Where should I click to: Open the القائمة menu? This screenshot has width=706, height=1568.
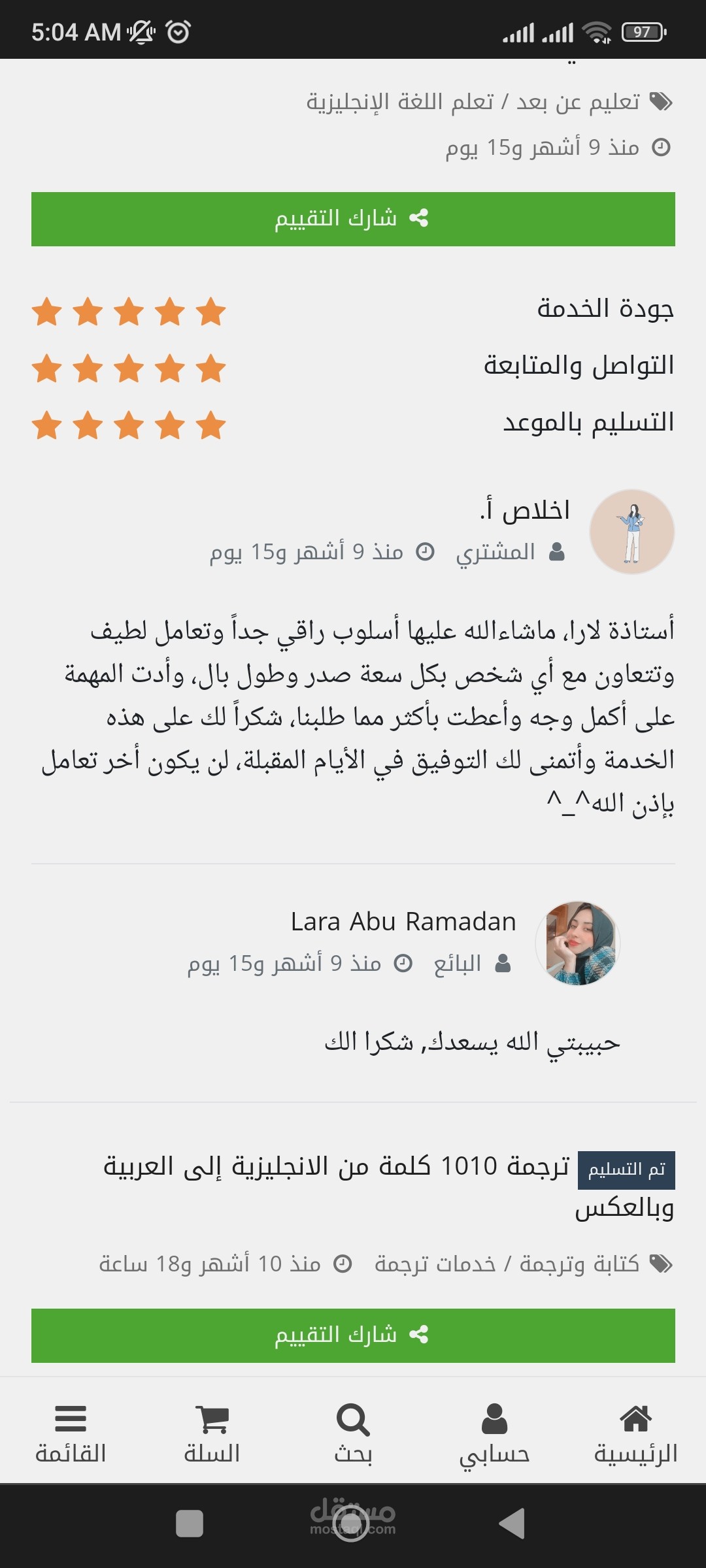(71, 1435)
